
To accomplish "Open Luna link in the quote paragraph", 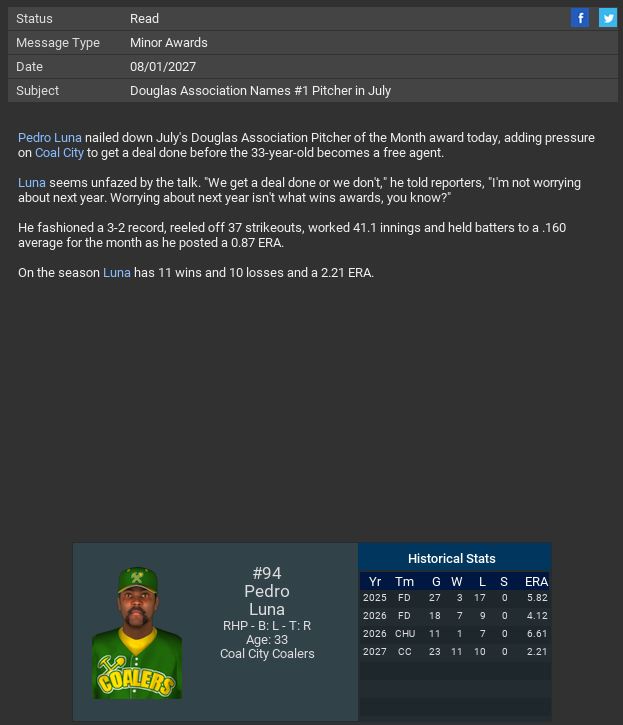I will click(x=32, y=183).
